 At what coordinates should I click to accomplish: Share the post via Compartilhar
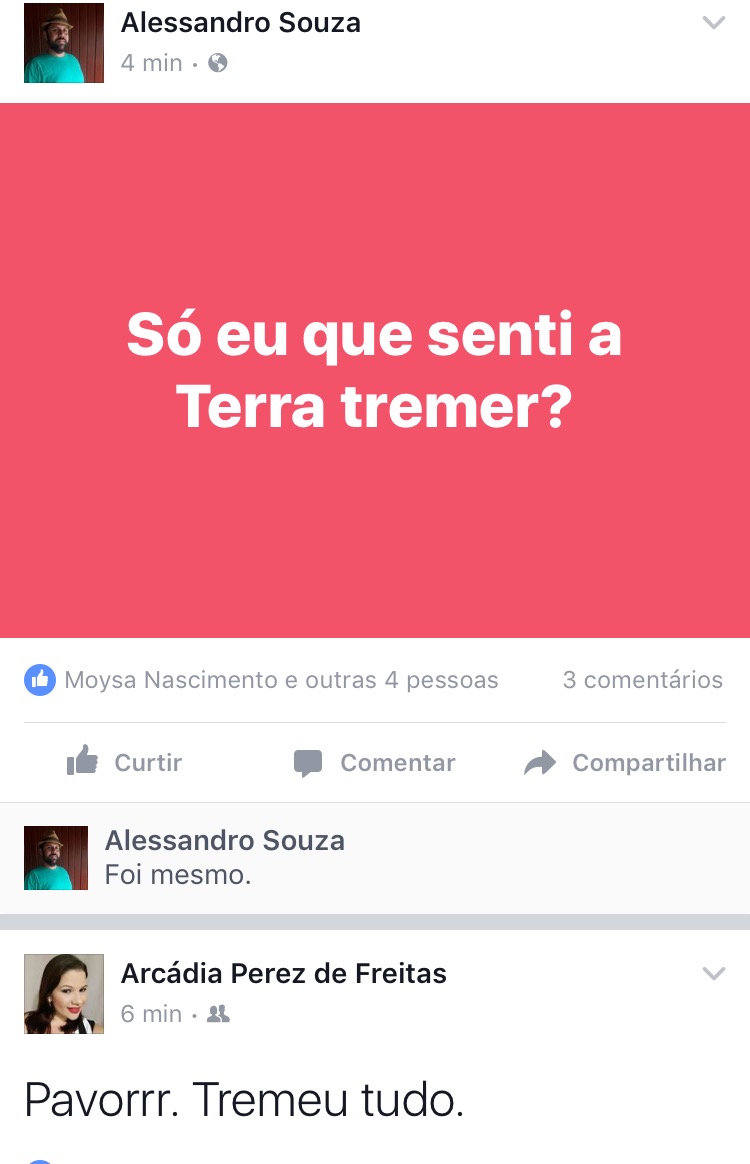coord(625,763)
